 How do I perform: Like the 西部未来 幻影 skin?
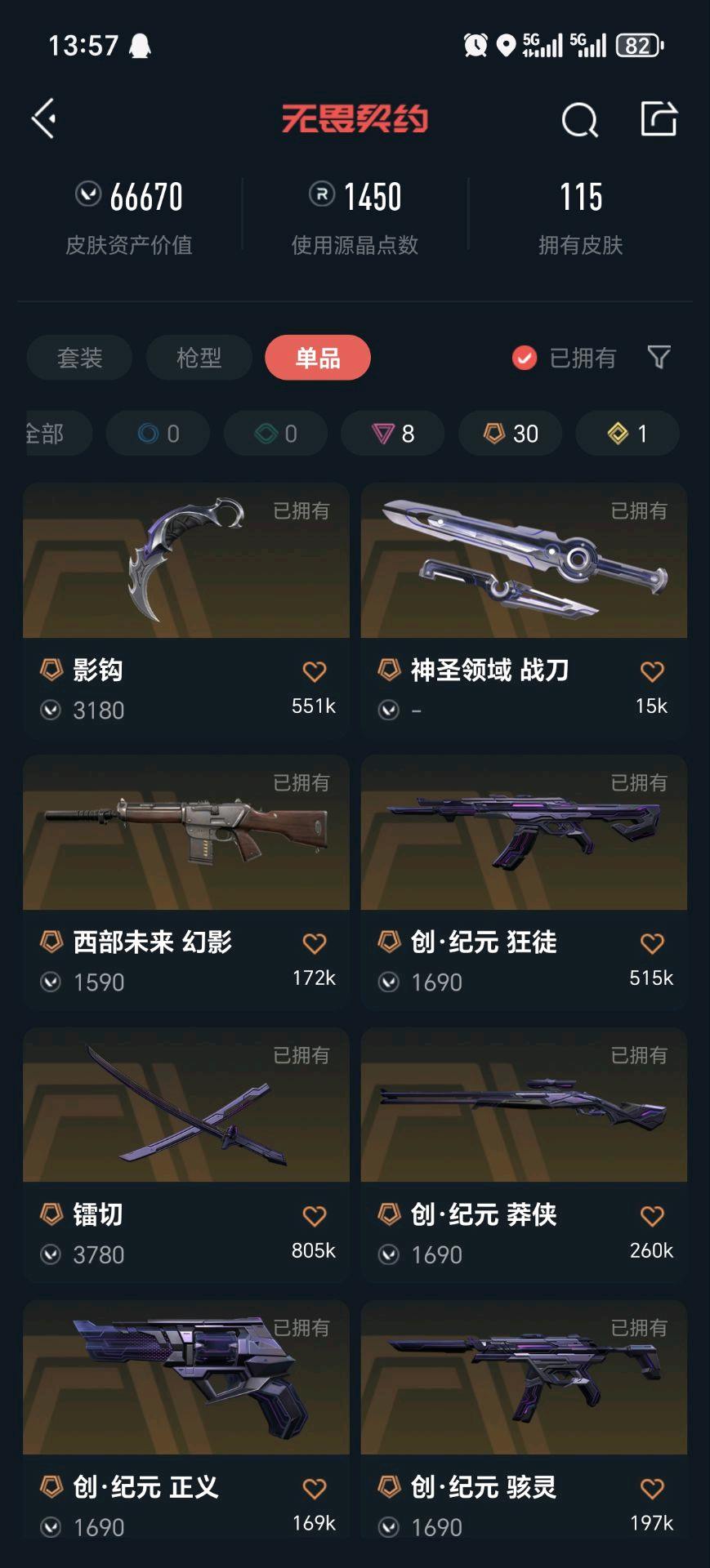point(315,944)
